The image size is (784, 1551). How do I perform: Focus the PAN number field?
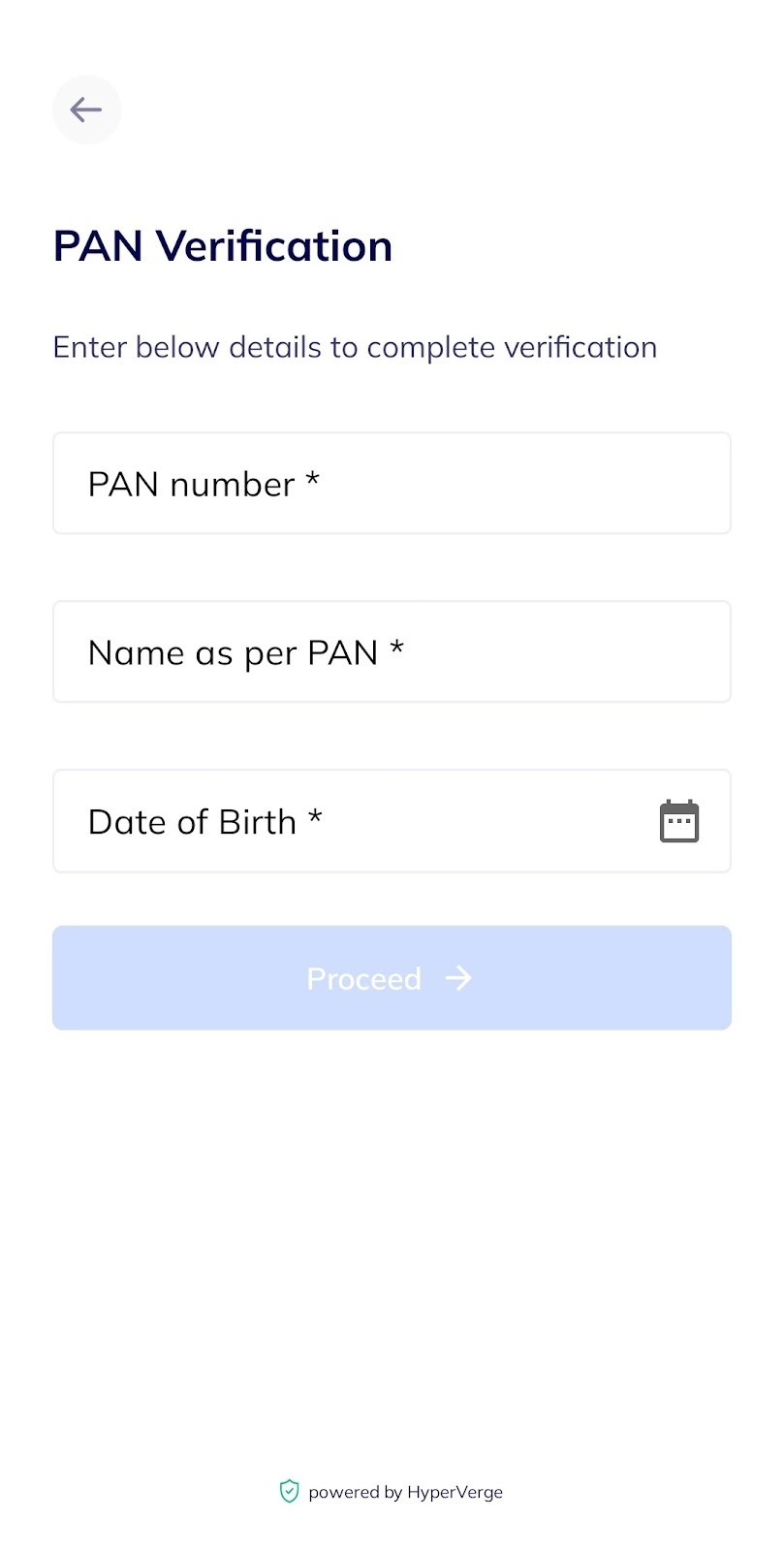point(392,483)
